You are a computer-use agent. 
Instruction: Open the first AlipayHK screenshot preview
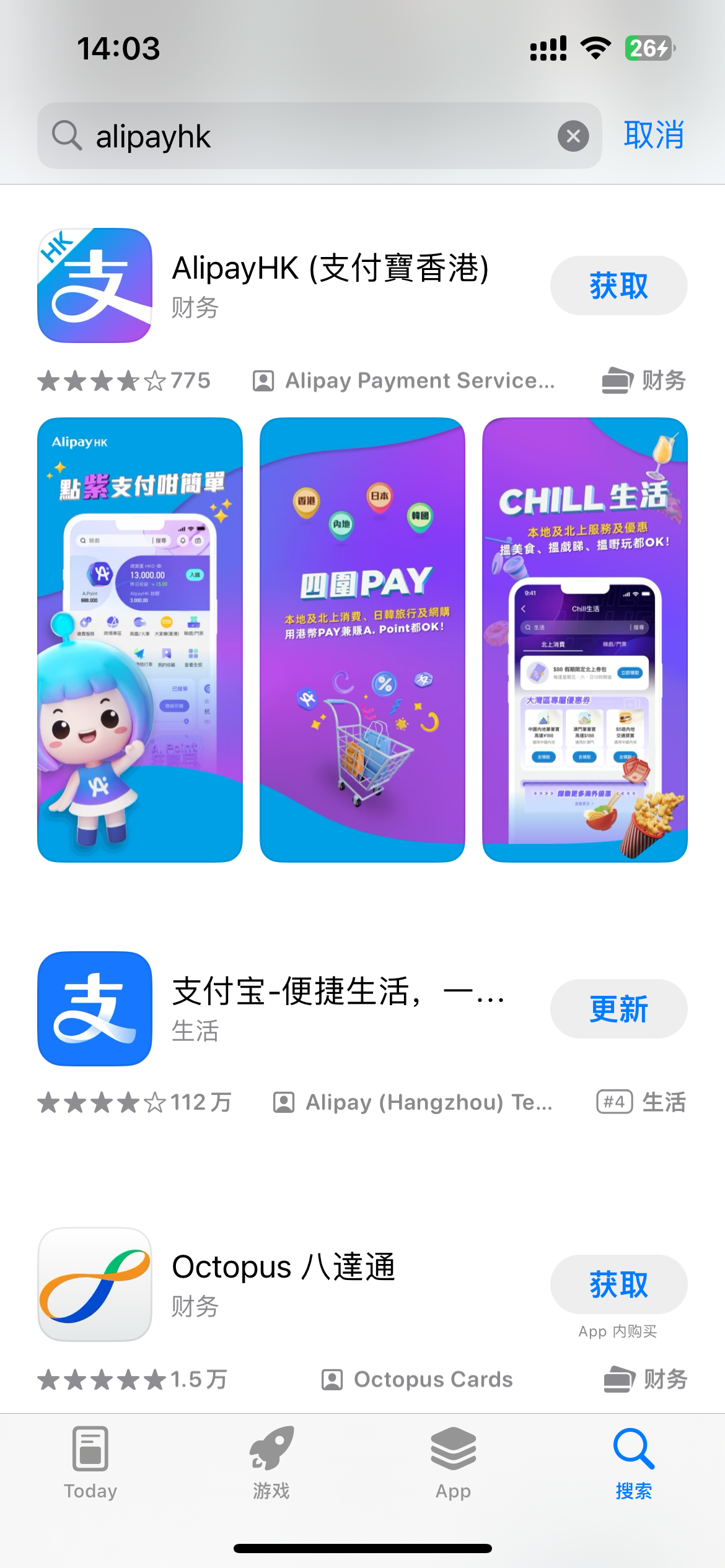coord(140,640)
